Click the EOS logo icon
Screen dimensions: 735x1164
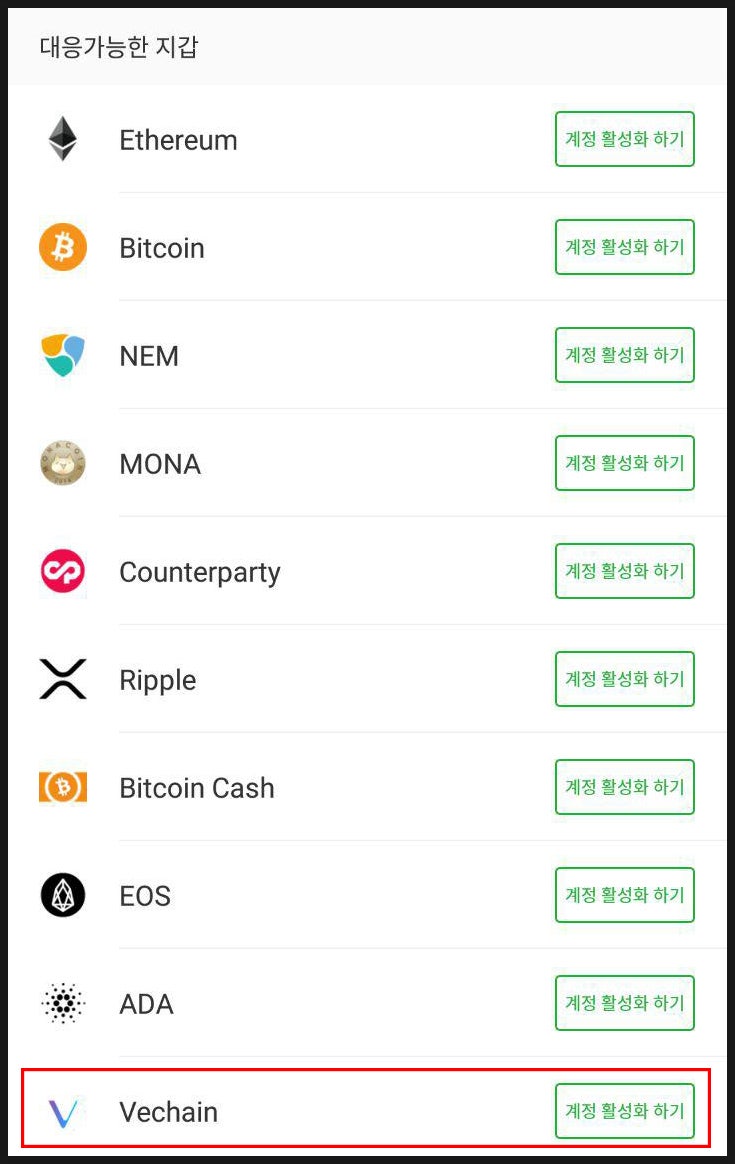pyautogui.click(x=63, y=895)
